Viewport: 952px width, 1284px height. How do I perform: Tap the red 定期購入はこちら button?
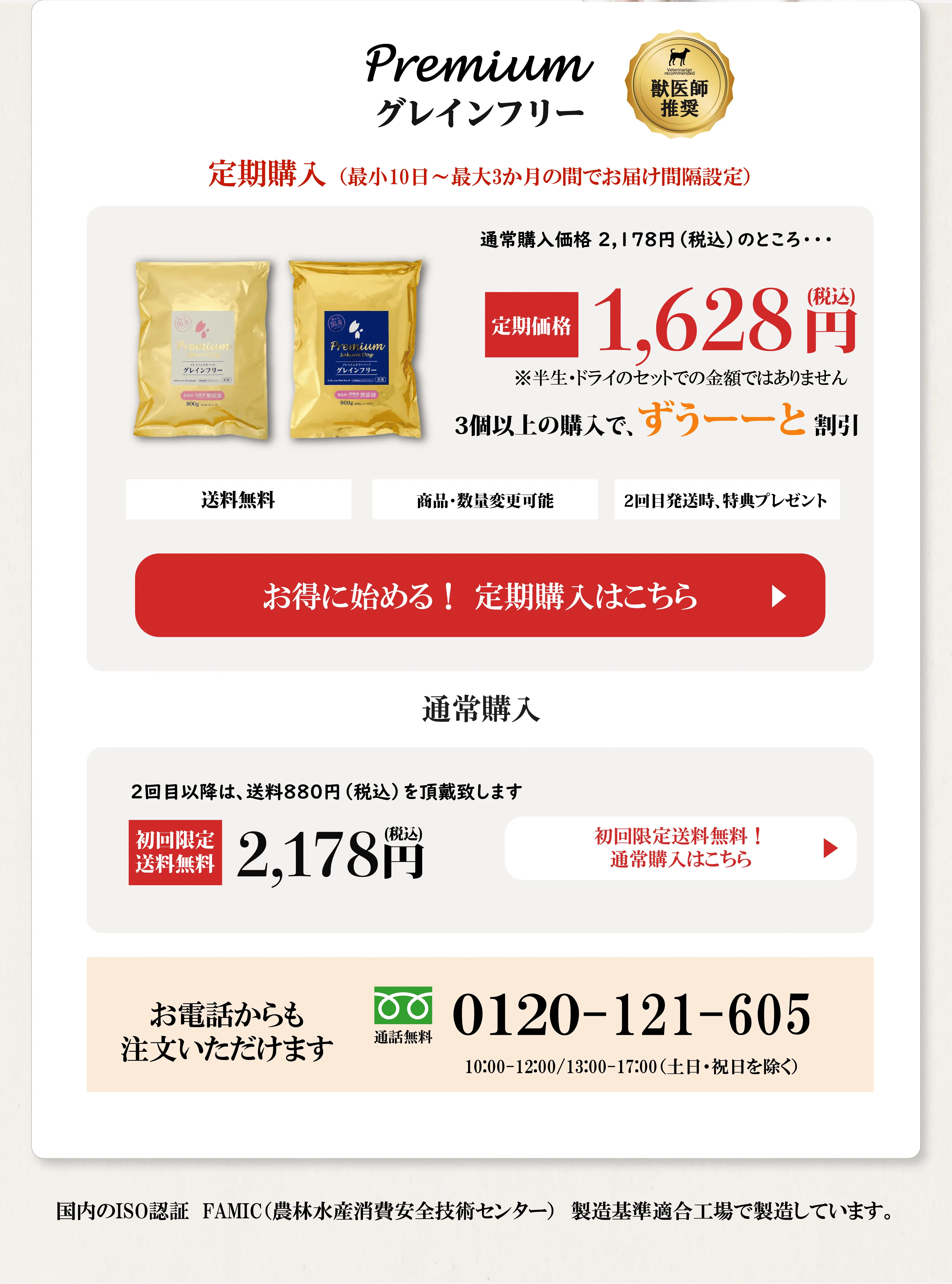coord(480,595)
